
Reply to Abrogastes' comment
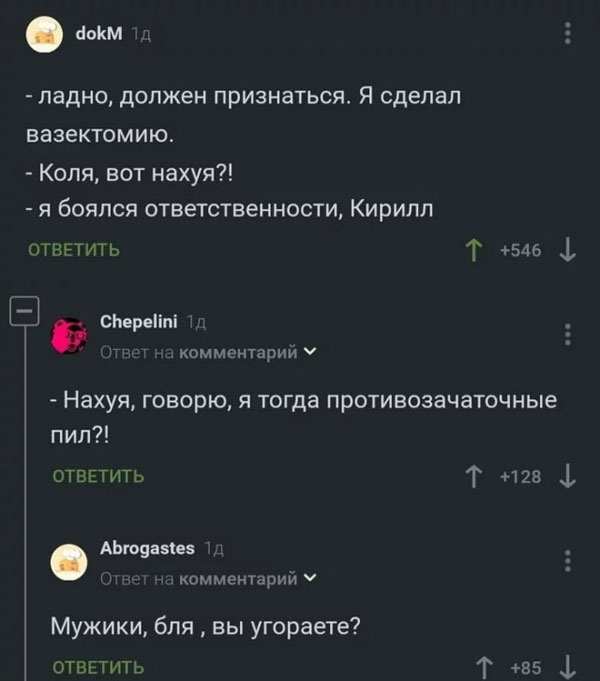(x=97, y=667)
